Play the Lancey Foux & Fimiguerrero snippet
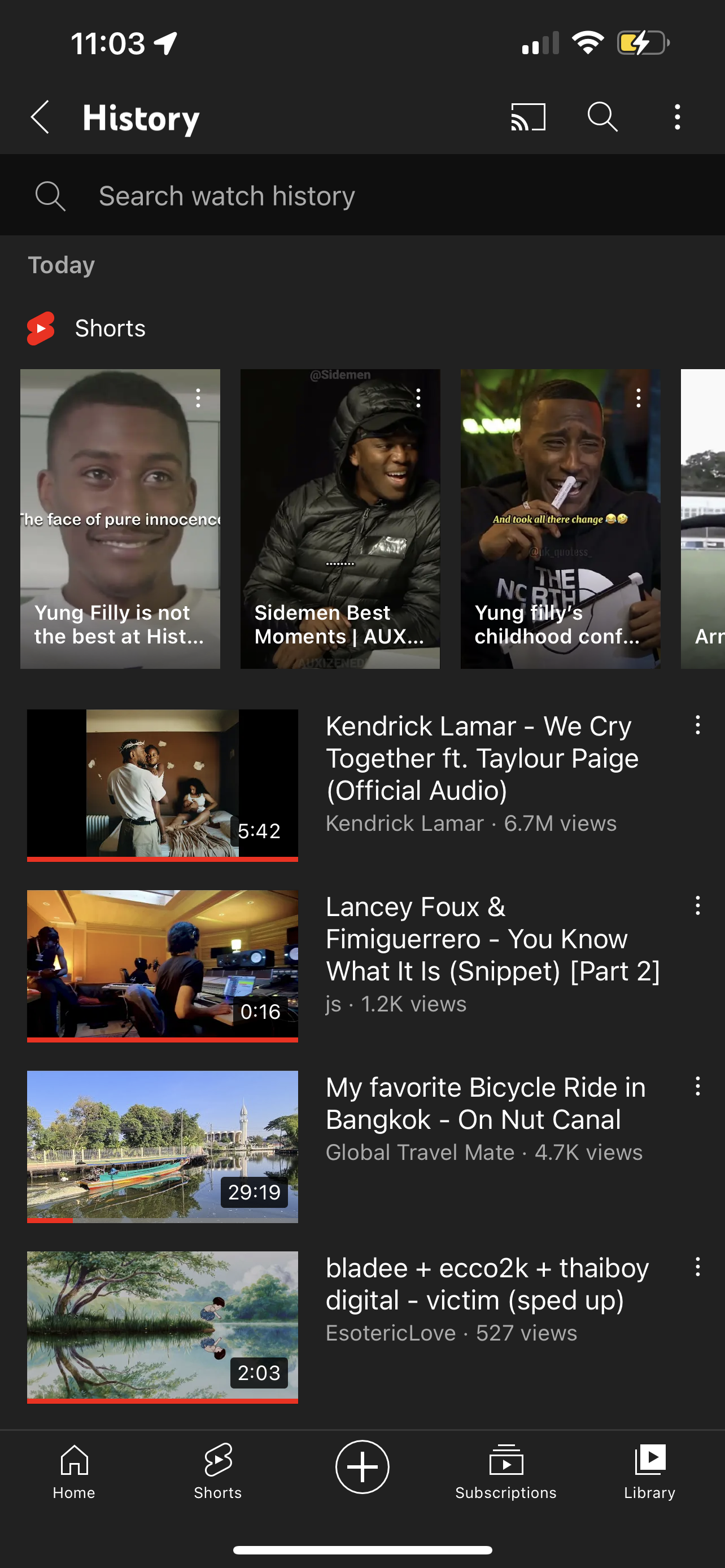725x1568 pixels. [x=163, y=965]
